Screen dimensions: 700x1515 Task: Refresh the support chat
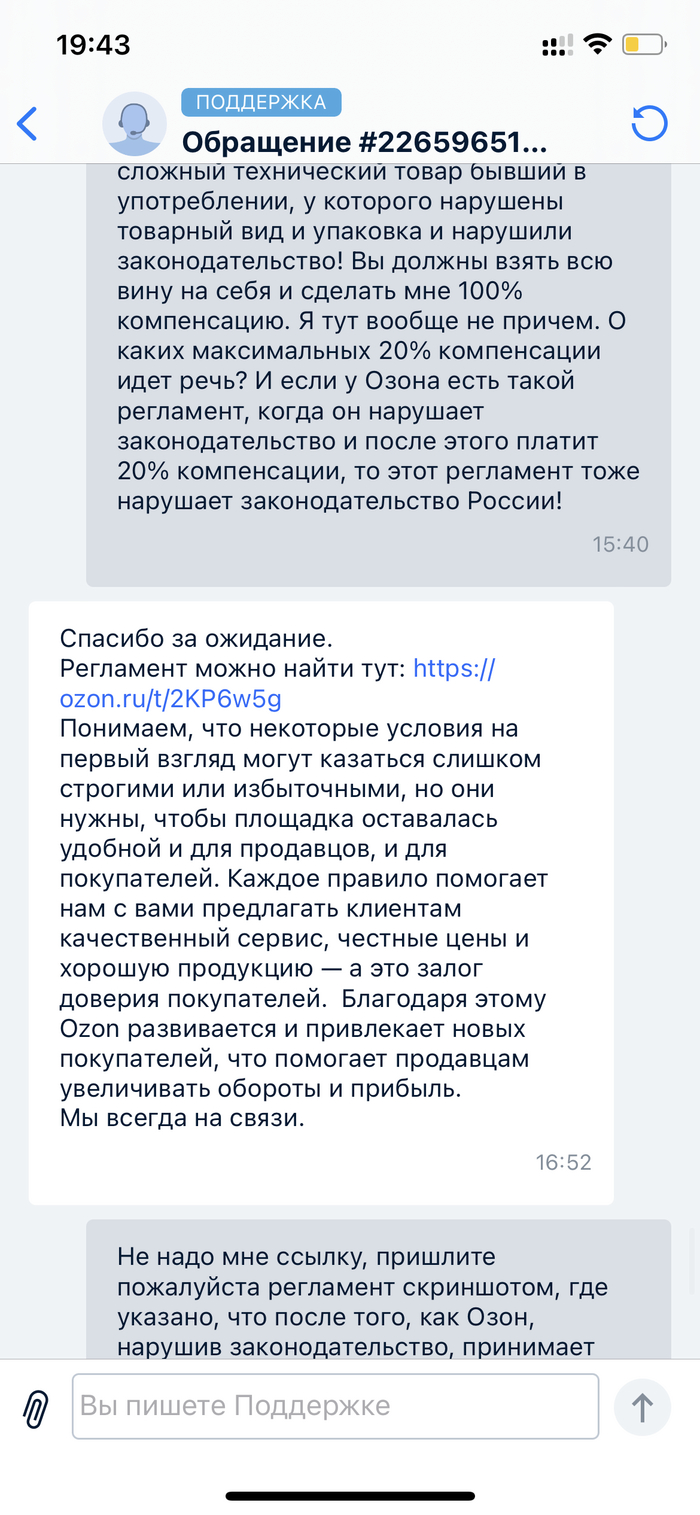pos(649,124)
